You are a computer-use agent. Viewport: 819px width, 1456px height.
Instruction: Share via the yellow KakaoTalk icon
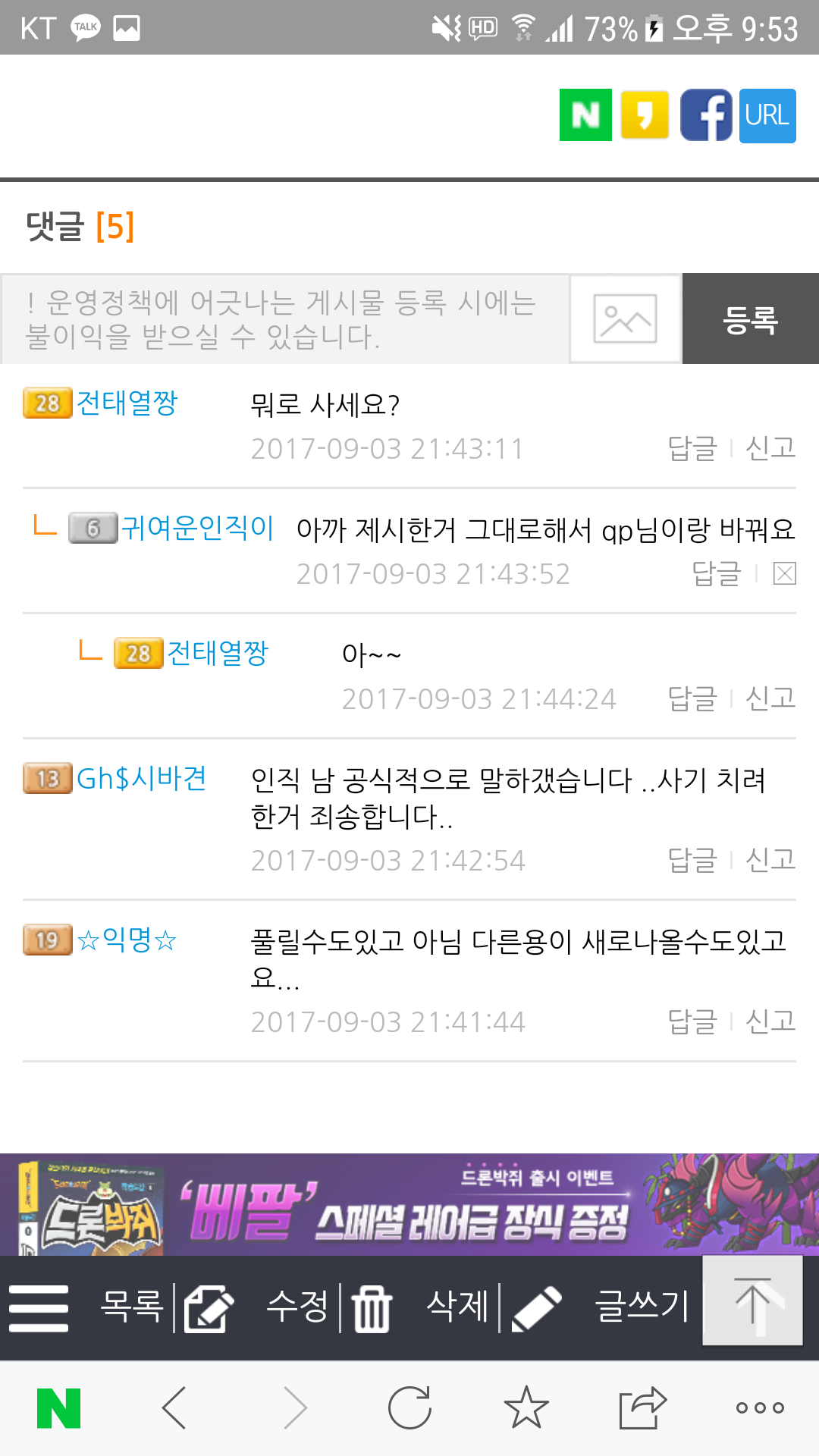tap(645, 115)
